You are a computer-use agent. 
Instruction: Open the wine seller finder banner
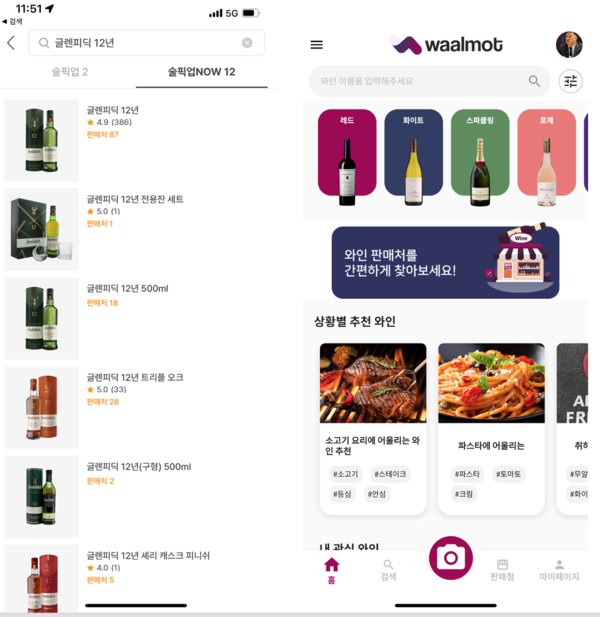445,261
